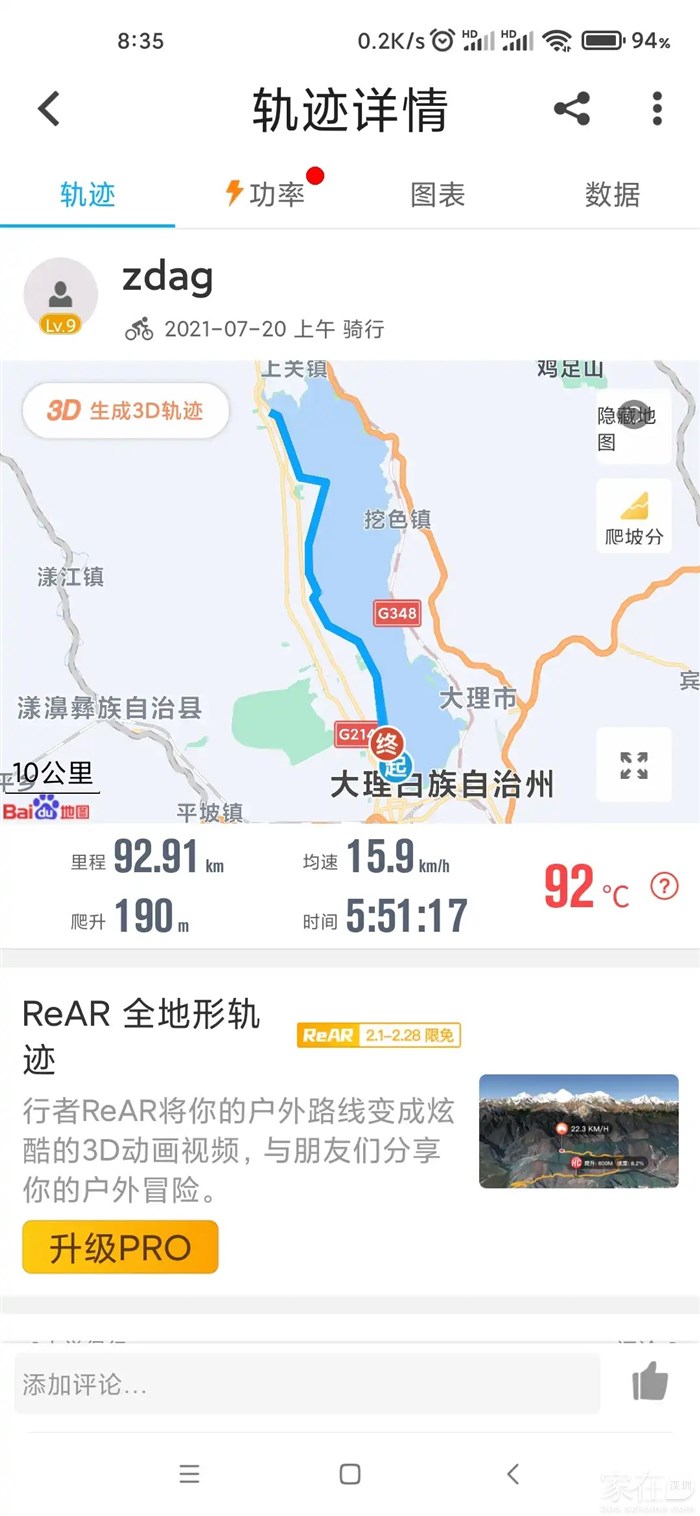This screenshot has height=1516, width=700.
Task: Expand the map to fullscreen
Action: [x=633, y=765]
